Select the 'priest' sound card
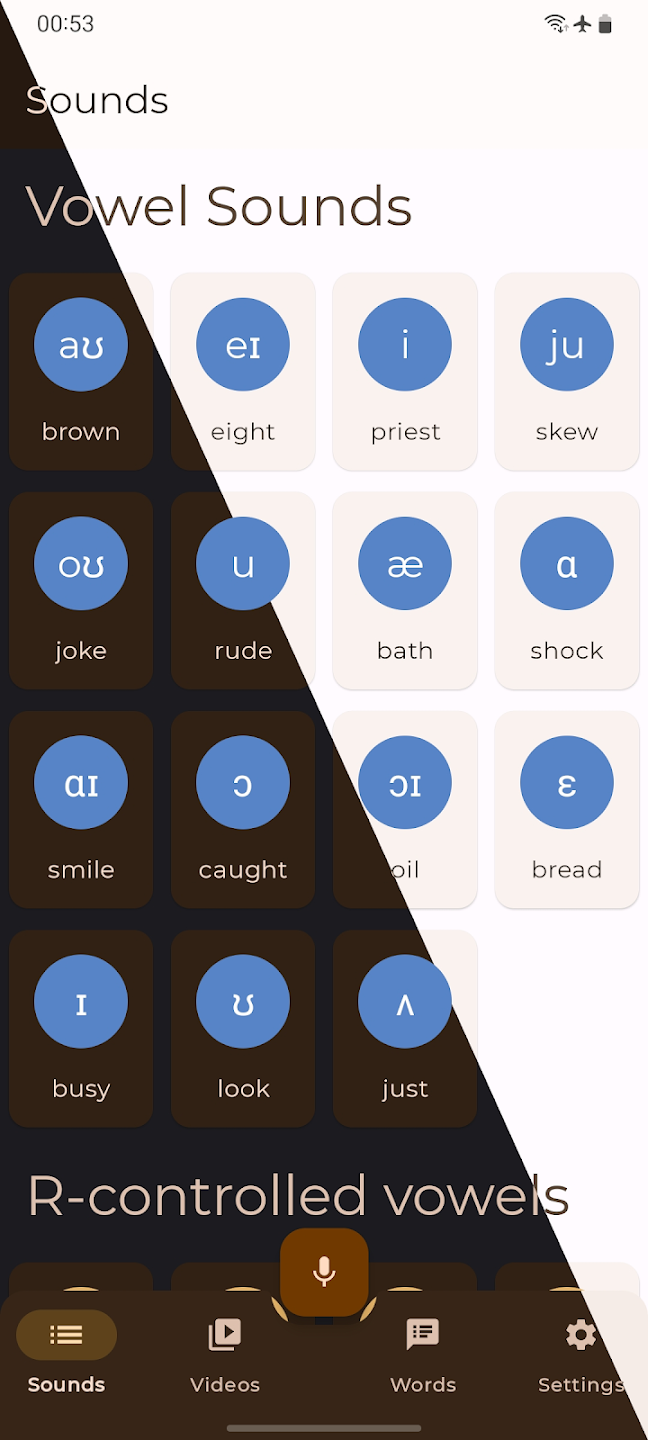The image size is (648, 1440). click(405, 371)
